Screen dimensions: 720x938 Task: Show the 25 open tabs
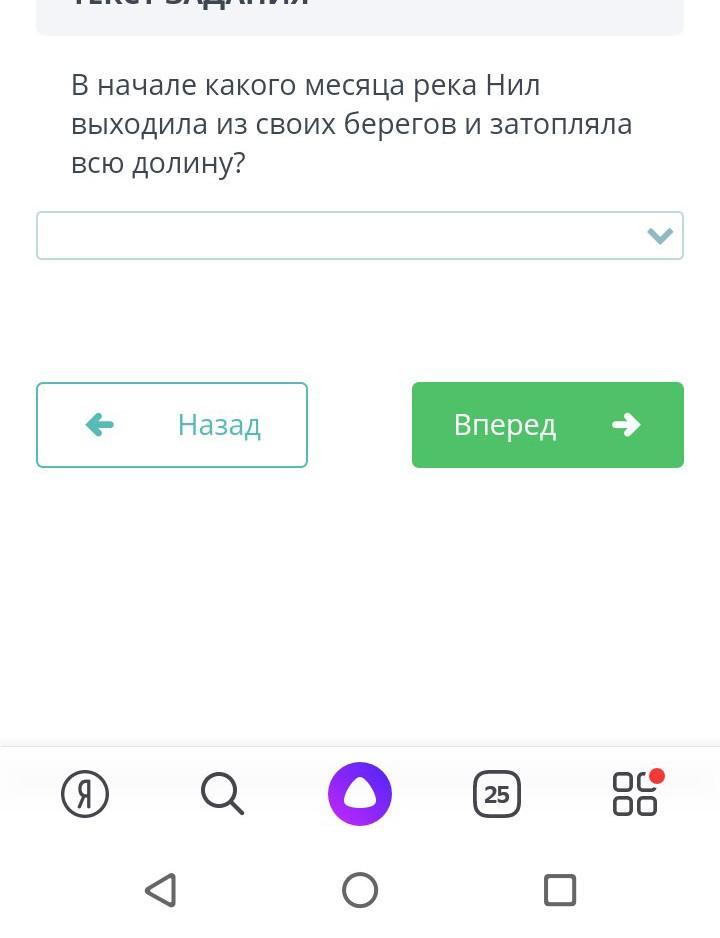[497, 794]
